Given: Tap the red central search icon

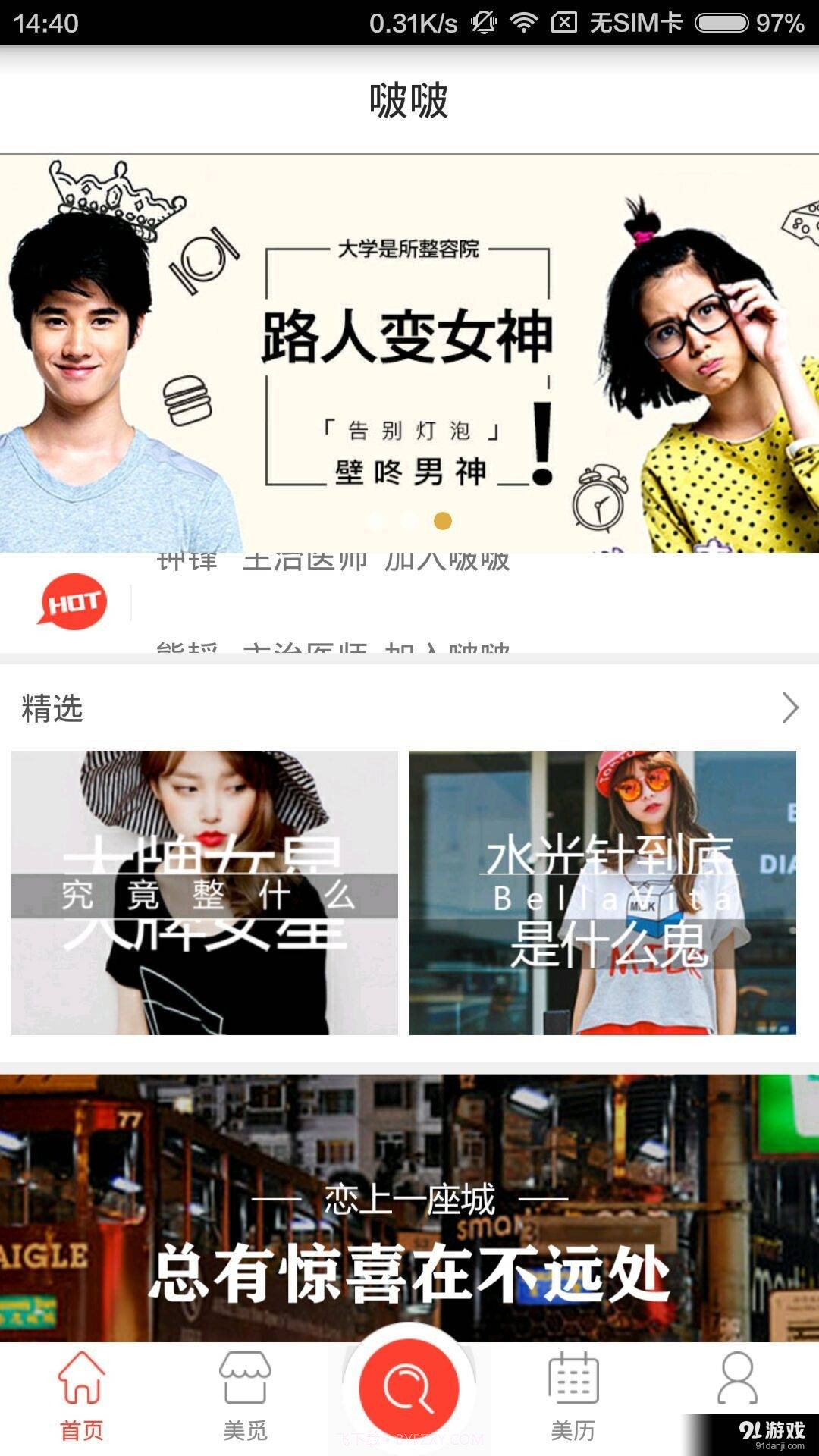Looking at the screenshot, I should [409, 1386].
